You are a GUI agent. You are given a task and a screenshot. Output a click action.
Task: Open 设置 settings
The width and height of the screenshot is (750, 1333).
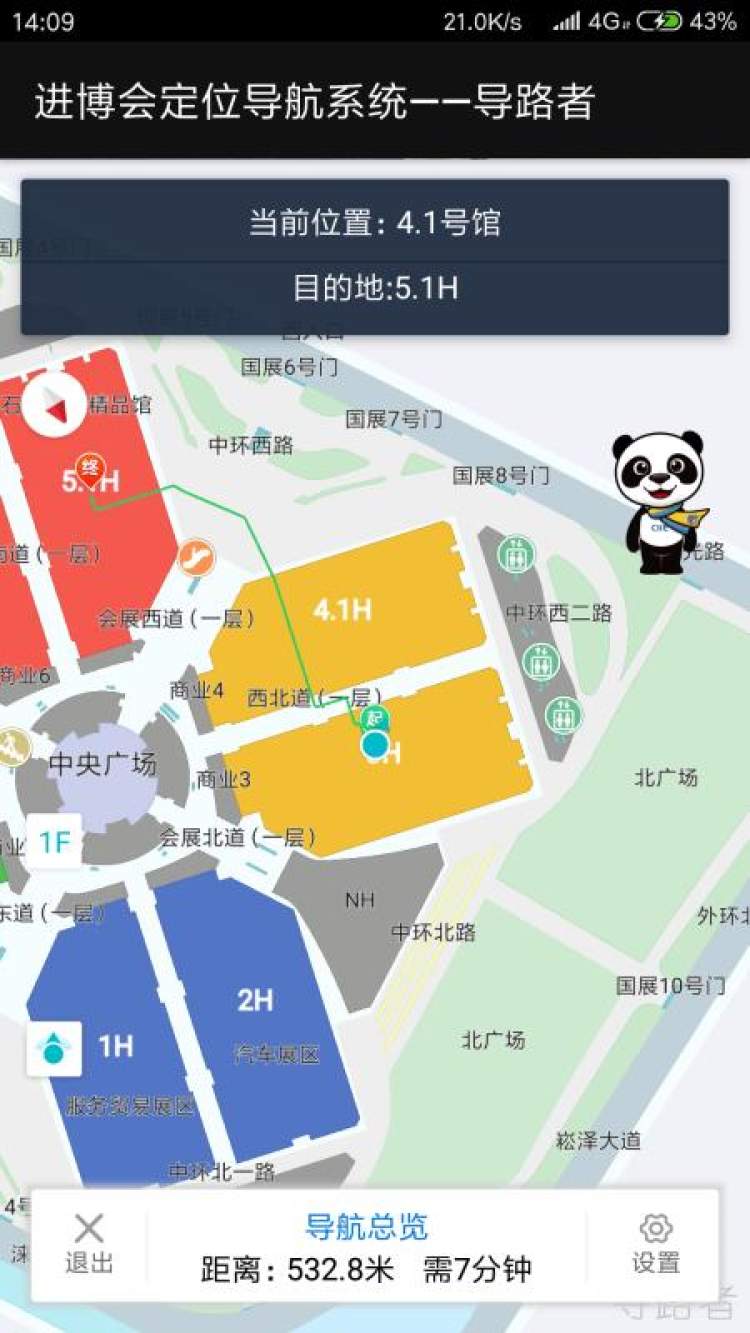[x=655, y=1244]
